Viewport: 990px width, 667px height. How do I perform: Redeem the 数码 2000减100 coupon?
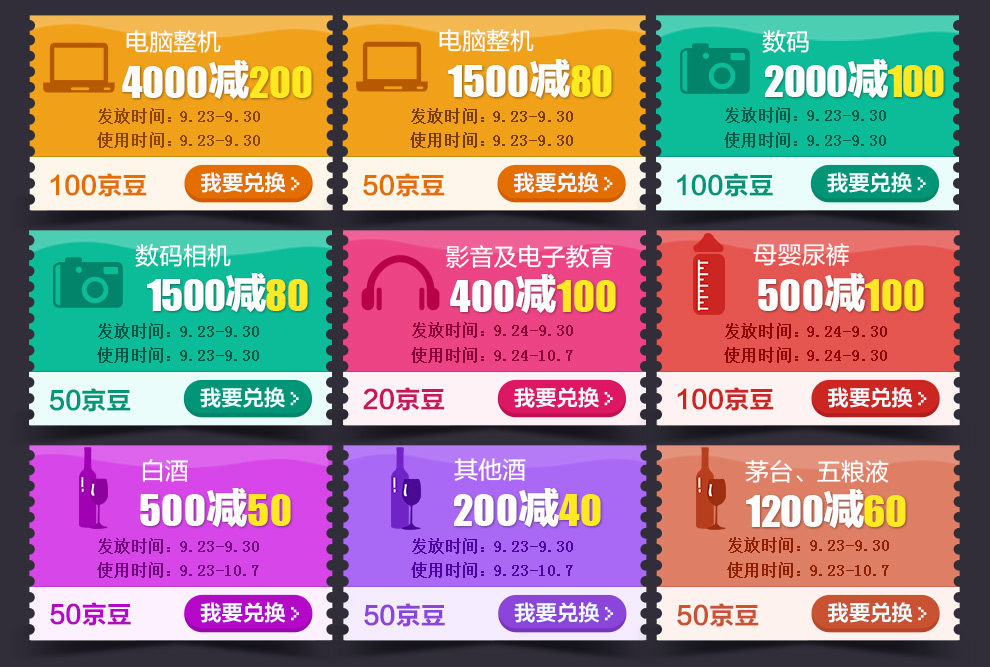875,184
